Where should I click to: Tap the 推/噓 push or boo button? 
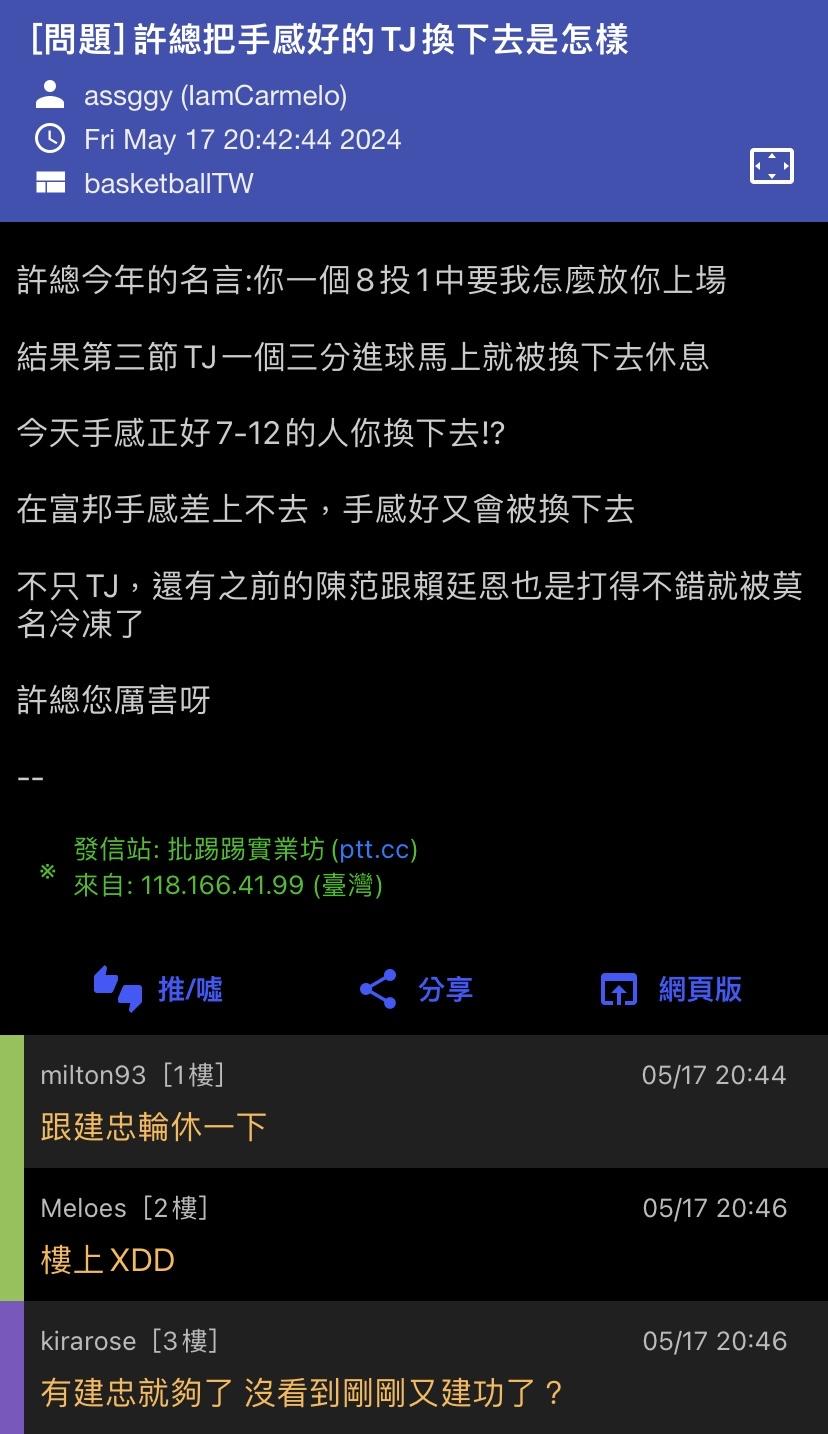pos(158,989)
